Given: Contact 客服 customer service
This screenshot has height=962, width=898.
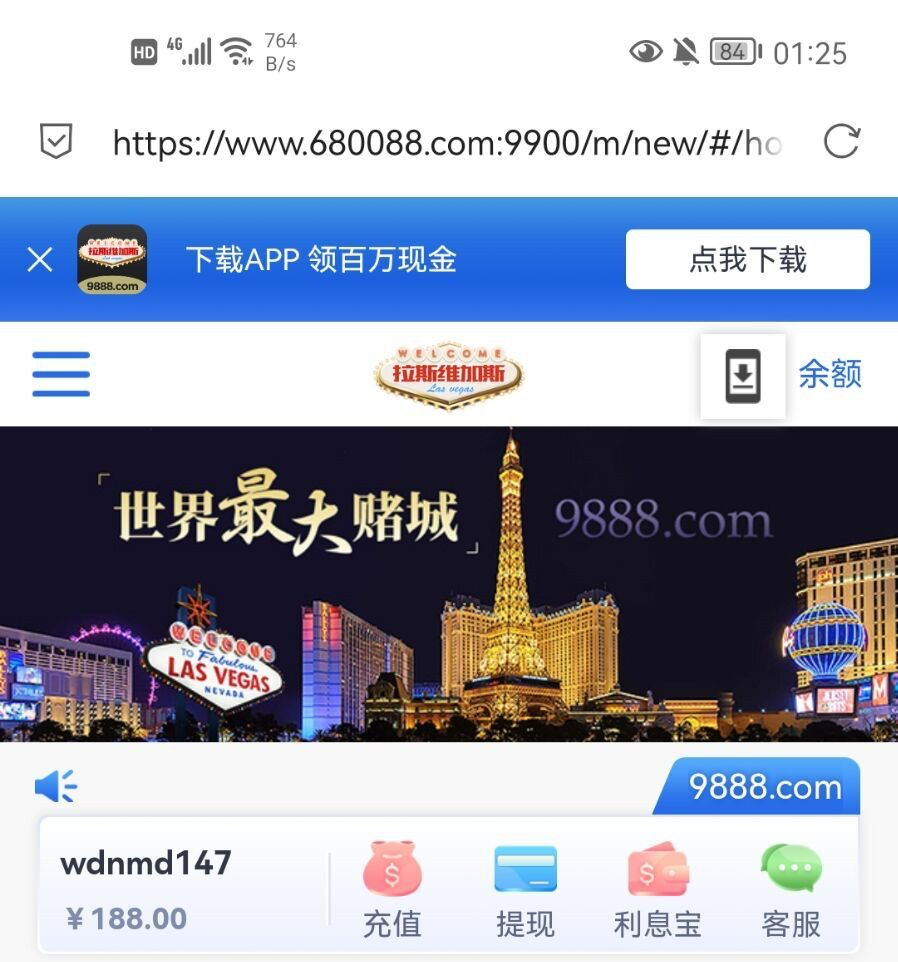Looking at the screenshot, I should tap(791, 888).
